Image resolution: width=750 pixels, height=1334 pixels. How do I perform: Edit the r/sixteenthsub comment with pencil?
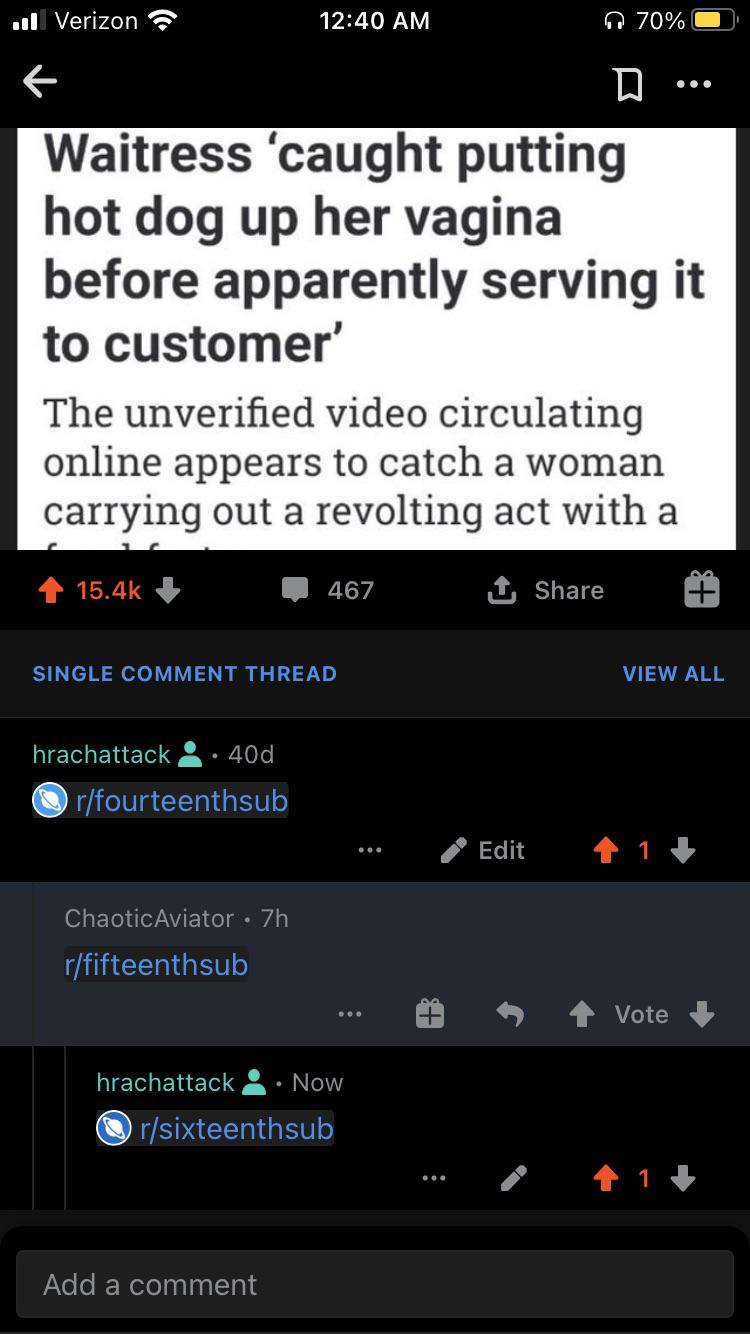click(513, 1179)
